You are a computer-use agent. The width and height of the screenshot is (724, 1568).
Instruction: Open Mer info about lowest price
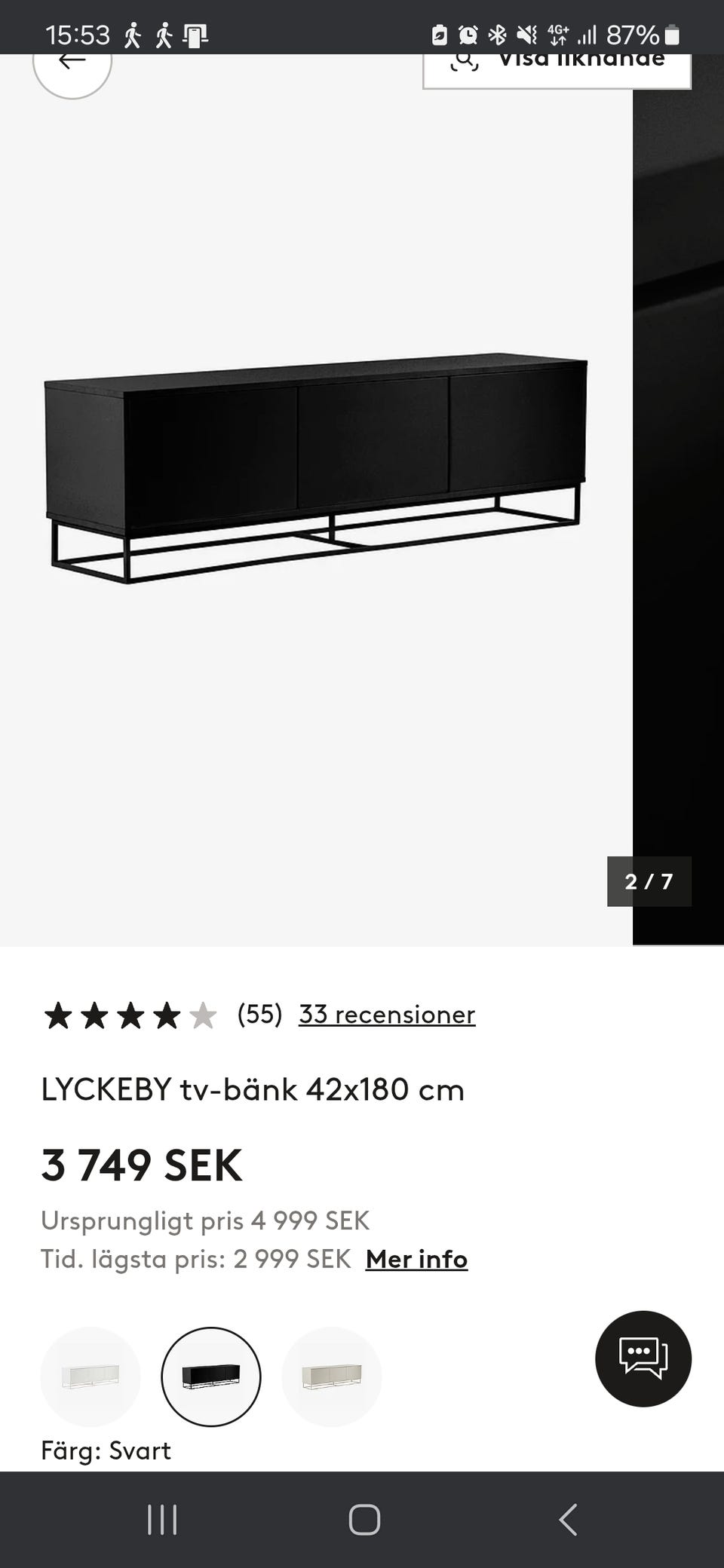point(416,1260)
